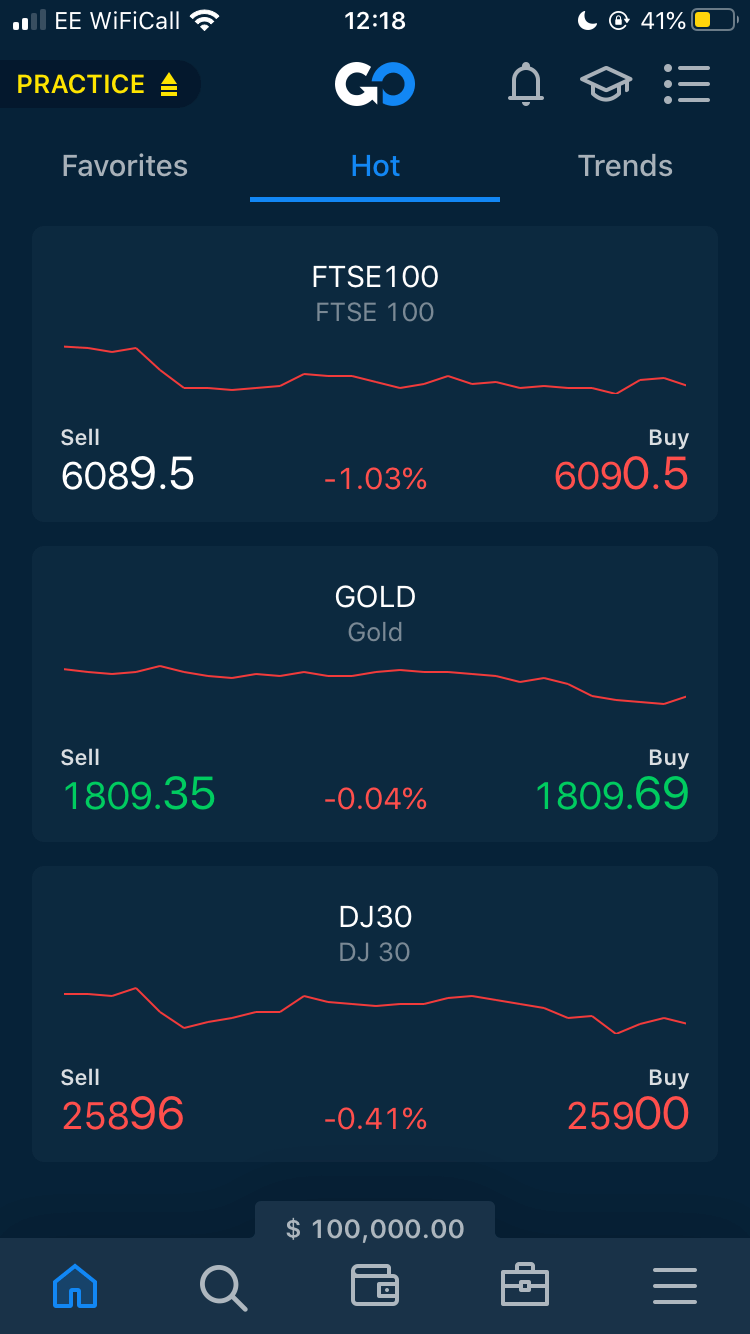Open the hamburger menu in bottom bar
750x1334 pixels.
(x=674, y=1287)
